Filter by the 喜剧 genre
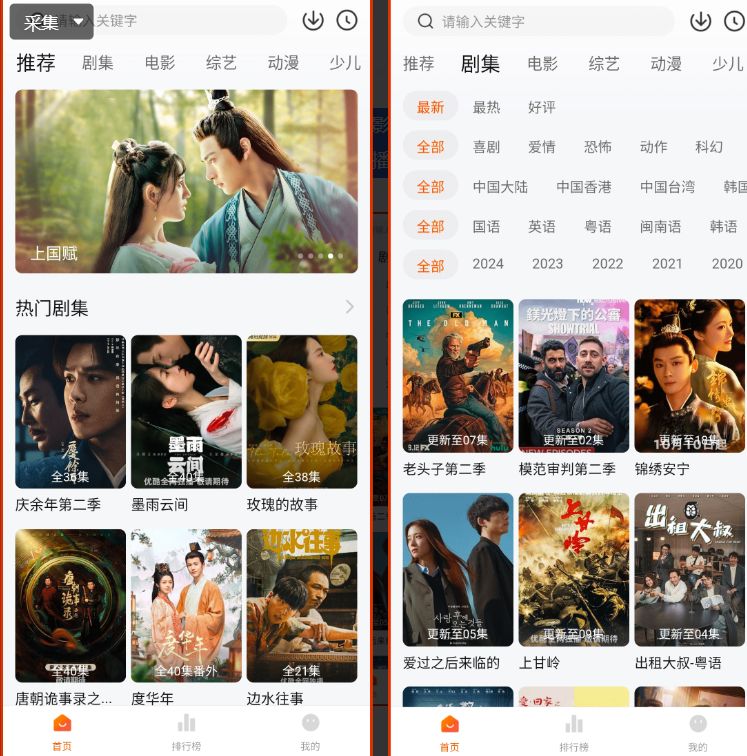This screenshot has width=747, height=756. click(486, 147)
